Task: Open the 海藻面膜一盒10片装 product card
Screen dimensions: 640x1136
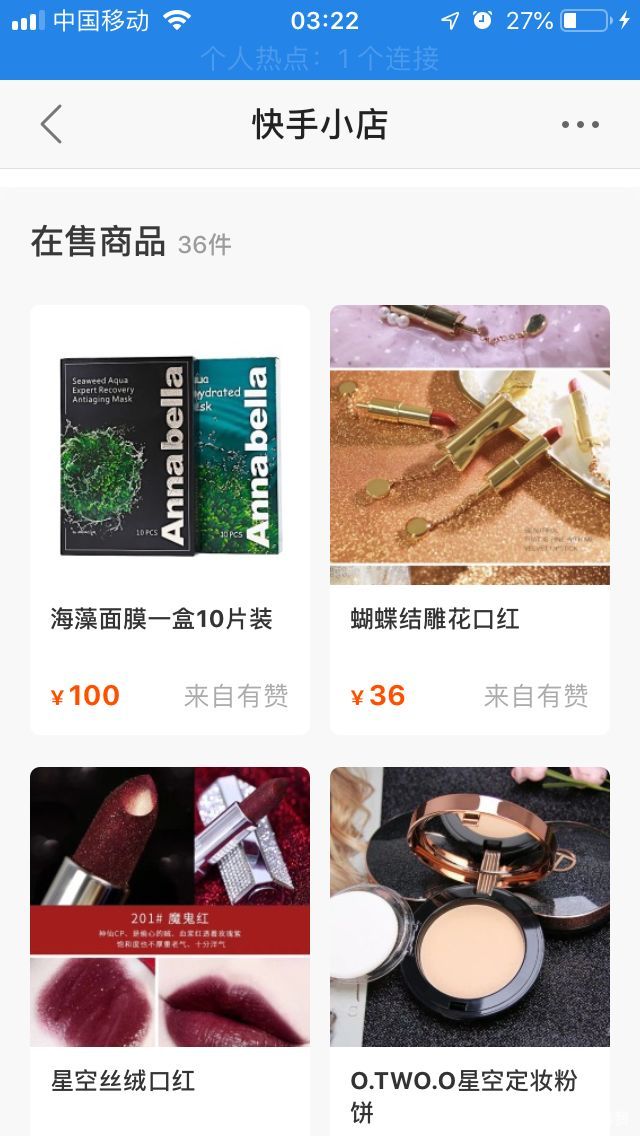Action: [x=170, y=519]
